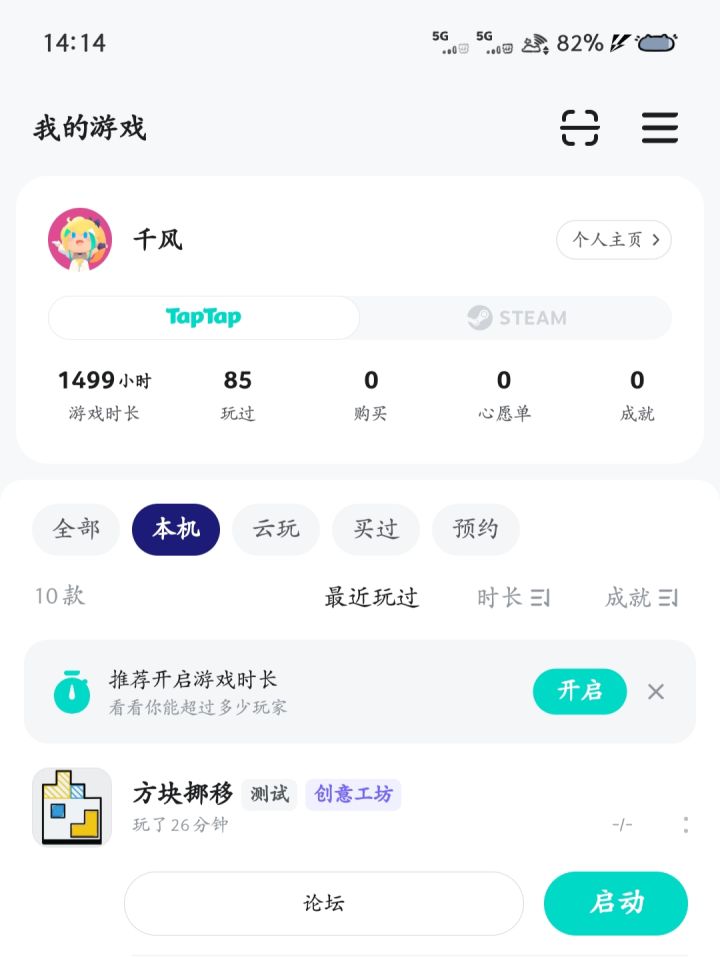This screenshot has height=957, width=720.
Task: Open 个人主页 profile page
Action: 613,240
